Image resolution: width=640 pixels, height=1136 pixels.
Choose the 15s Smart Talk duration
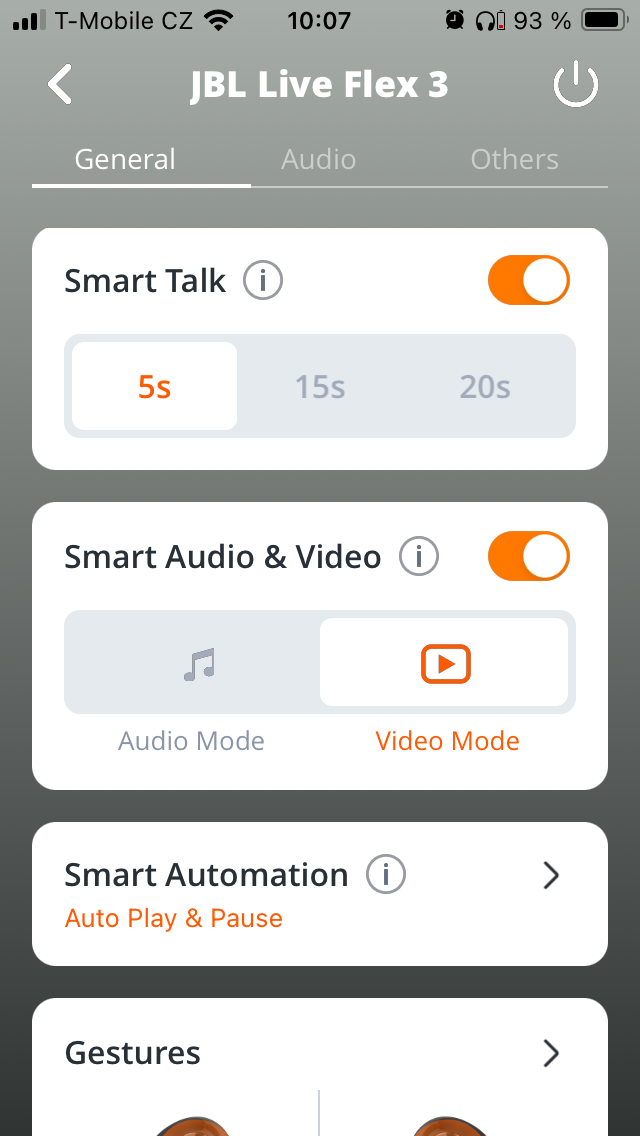320,386
